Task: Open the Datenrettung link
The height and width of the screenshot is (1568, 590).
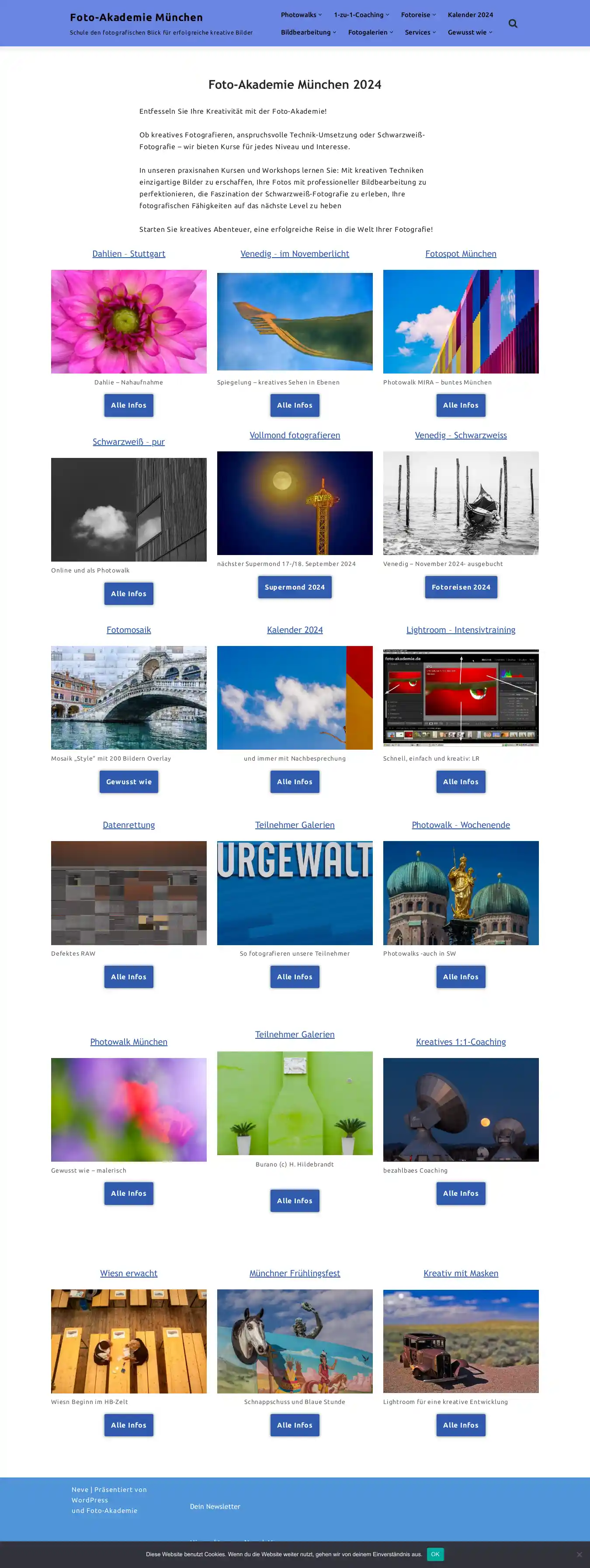Action: tap(128, 825)
